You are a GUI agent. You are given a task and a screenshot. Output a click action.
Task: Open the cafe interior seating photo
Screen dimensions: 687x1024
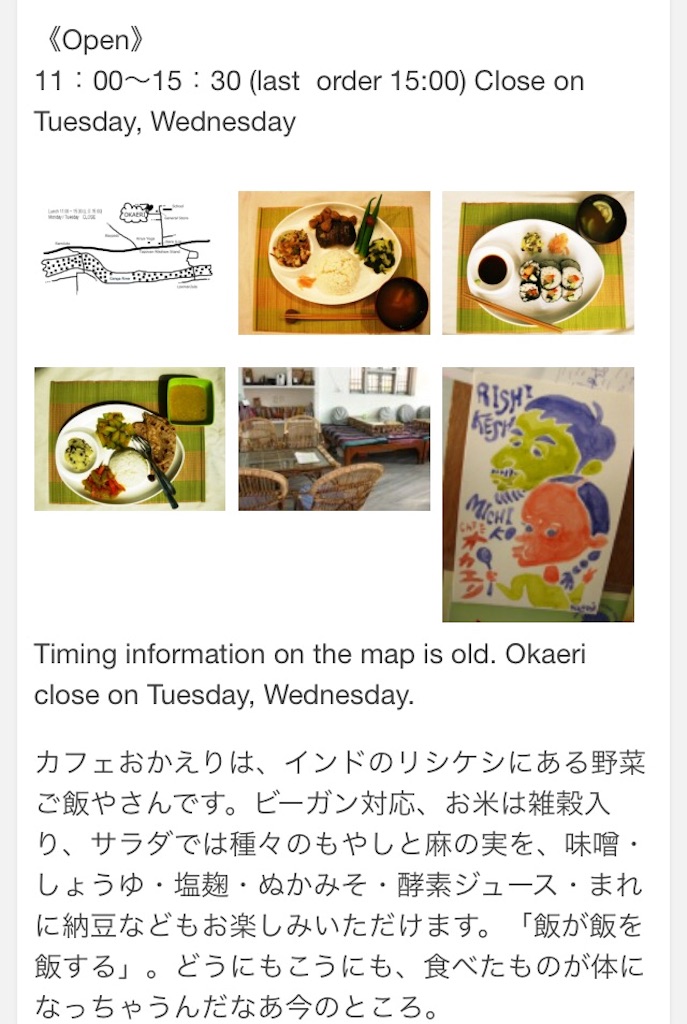coord(334,439)
